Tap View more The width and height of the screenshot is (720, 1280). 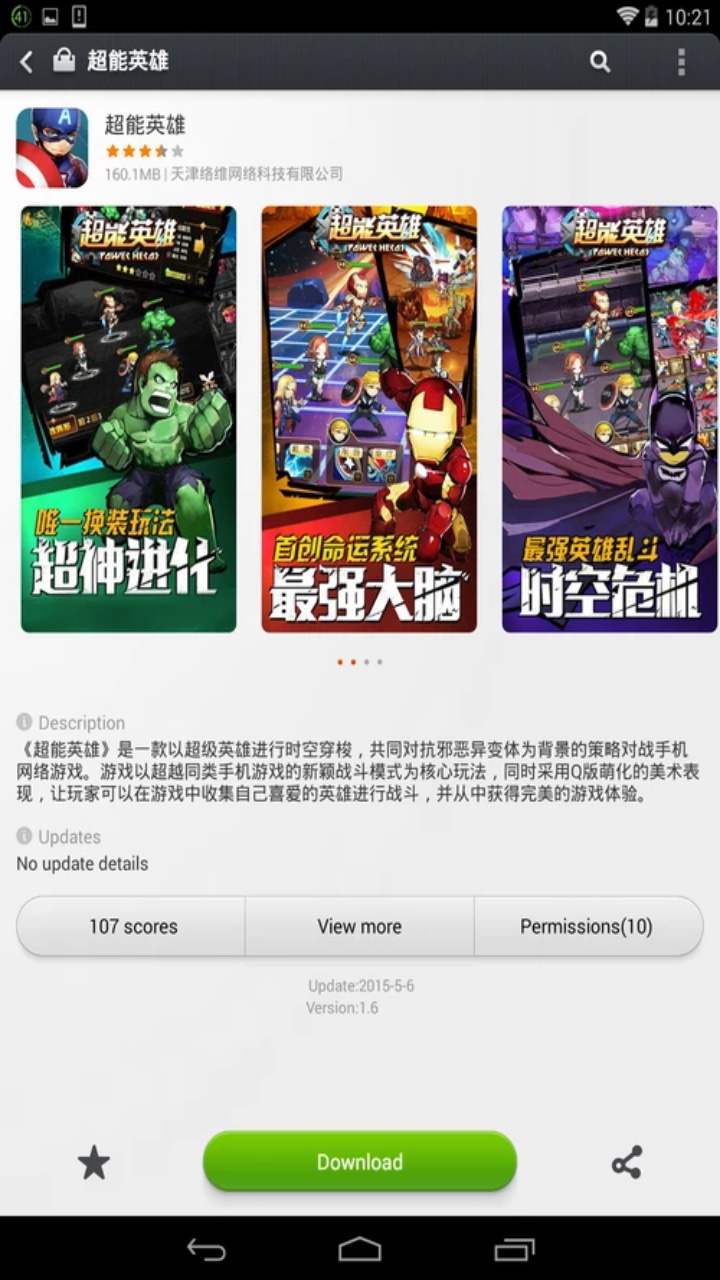click(359, 927)
